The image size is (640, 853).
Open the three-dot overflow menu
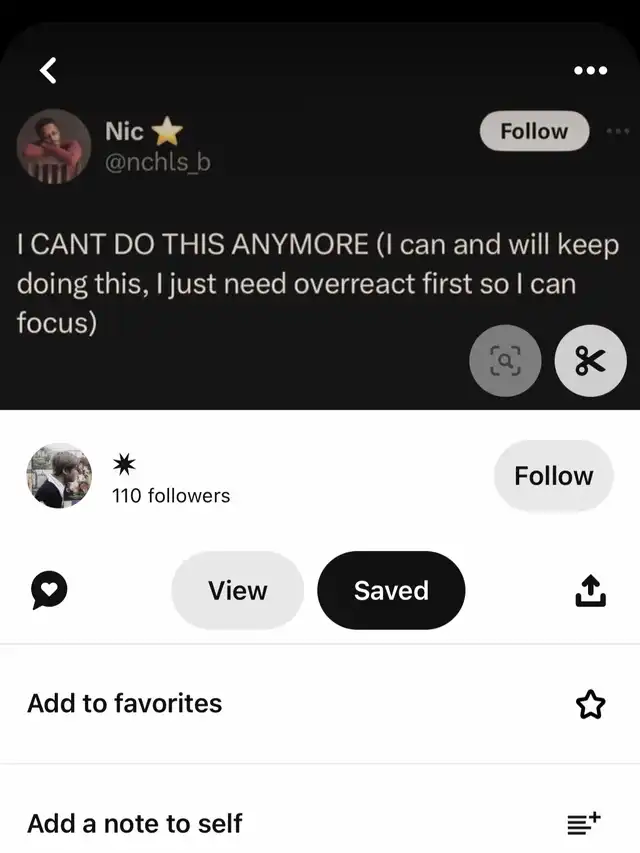[x=590, y=70]
